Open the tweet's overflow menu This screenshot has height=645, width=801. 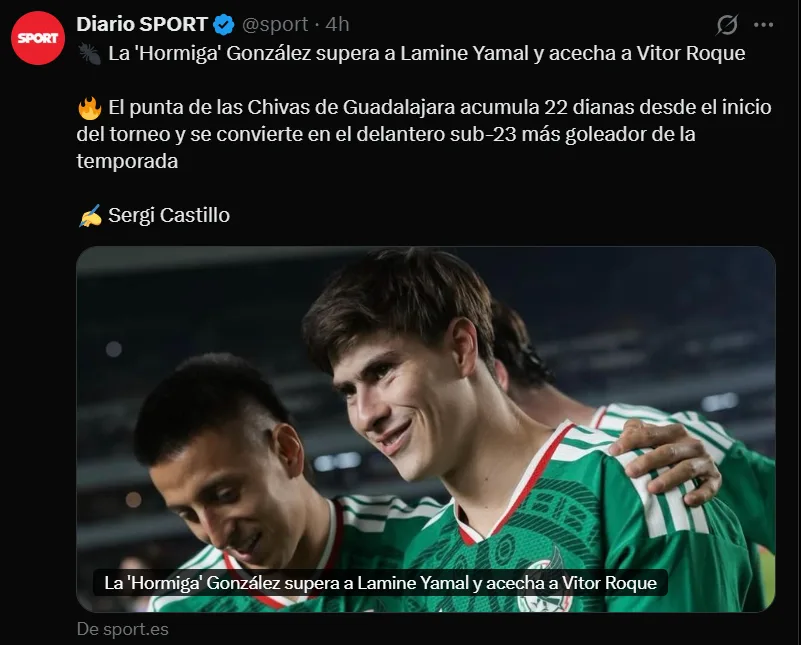(764, 25)
